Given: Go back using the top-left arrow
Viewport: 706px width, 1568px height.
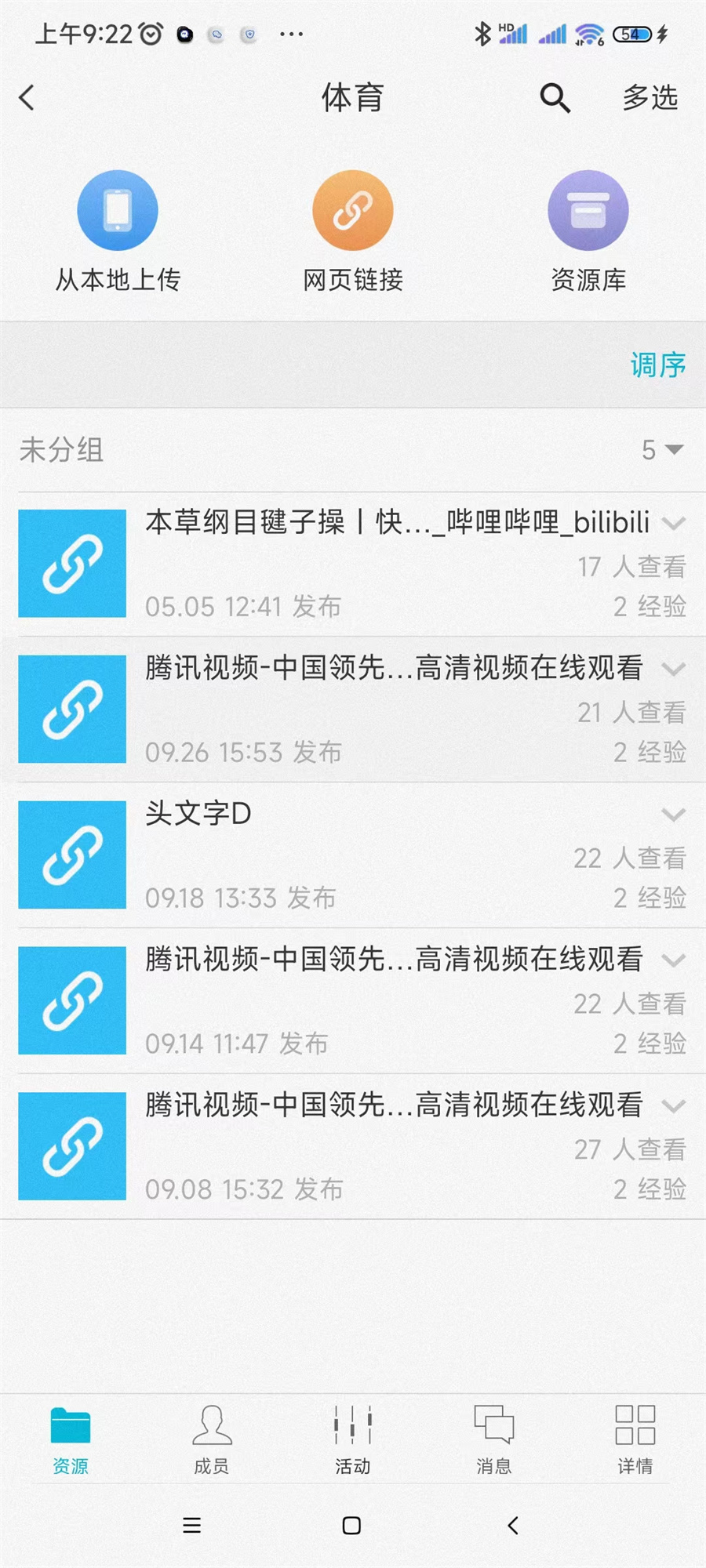Looking at the screenshot, I should (x=27, y=98).
